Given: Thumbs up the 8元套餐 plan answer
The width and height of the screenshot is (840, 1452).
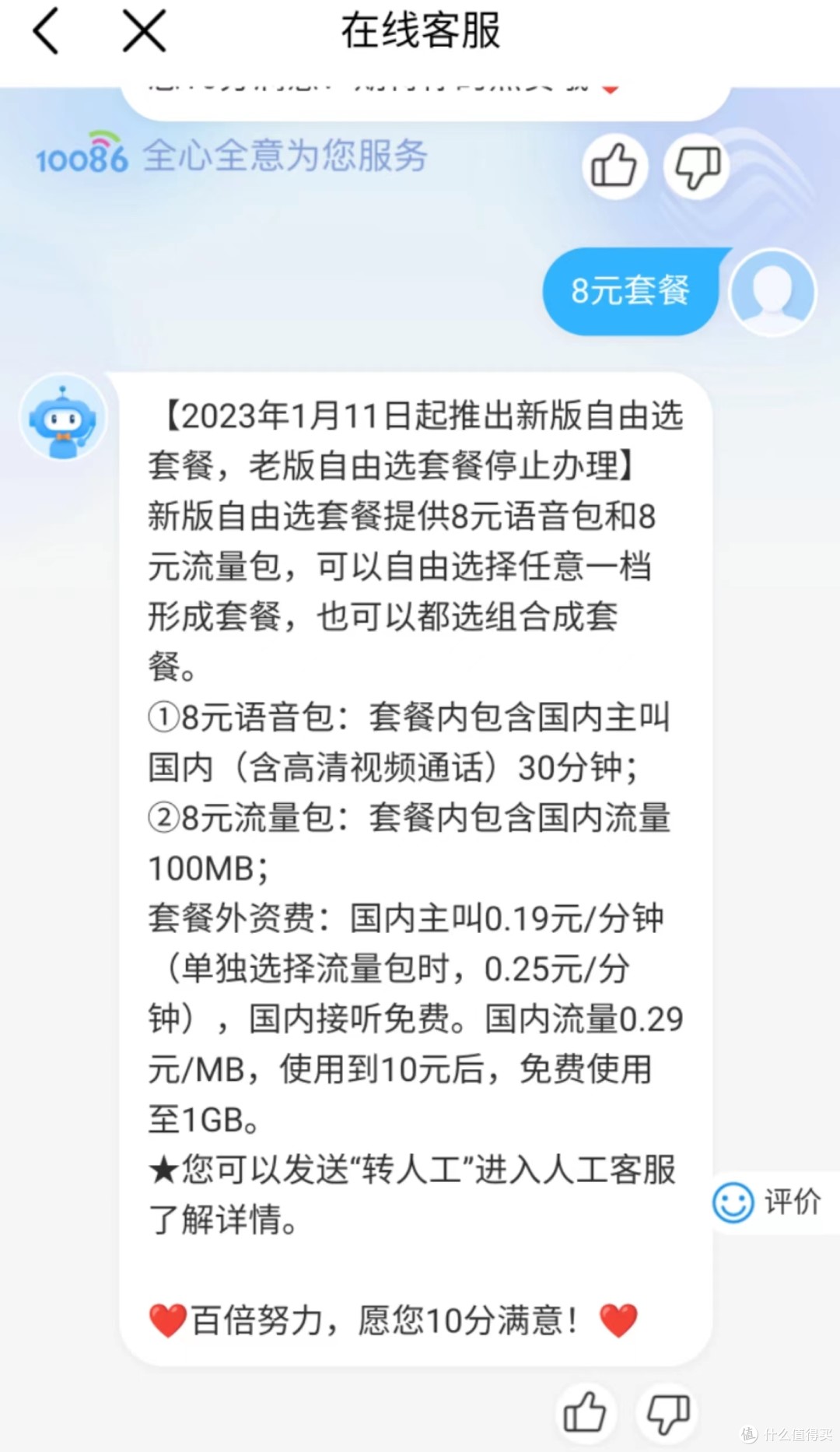Looking at the screenshot, I should pyautogui.click(x=586, y=1412).
